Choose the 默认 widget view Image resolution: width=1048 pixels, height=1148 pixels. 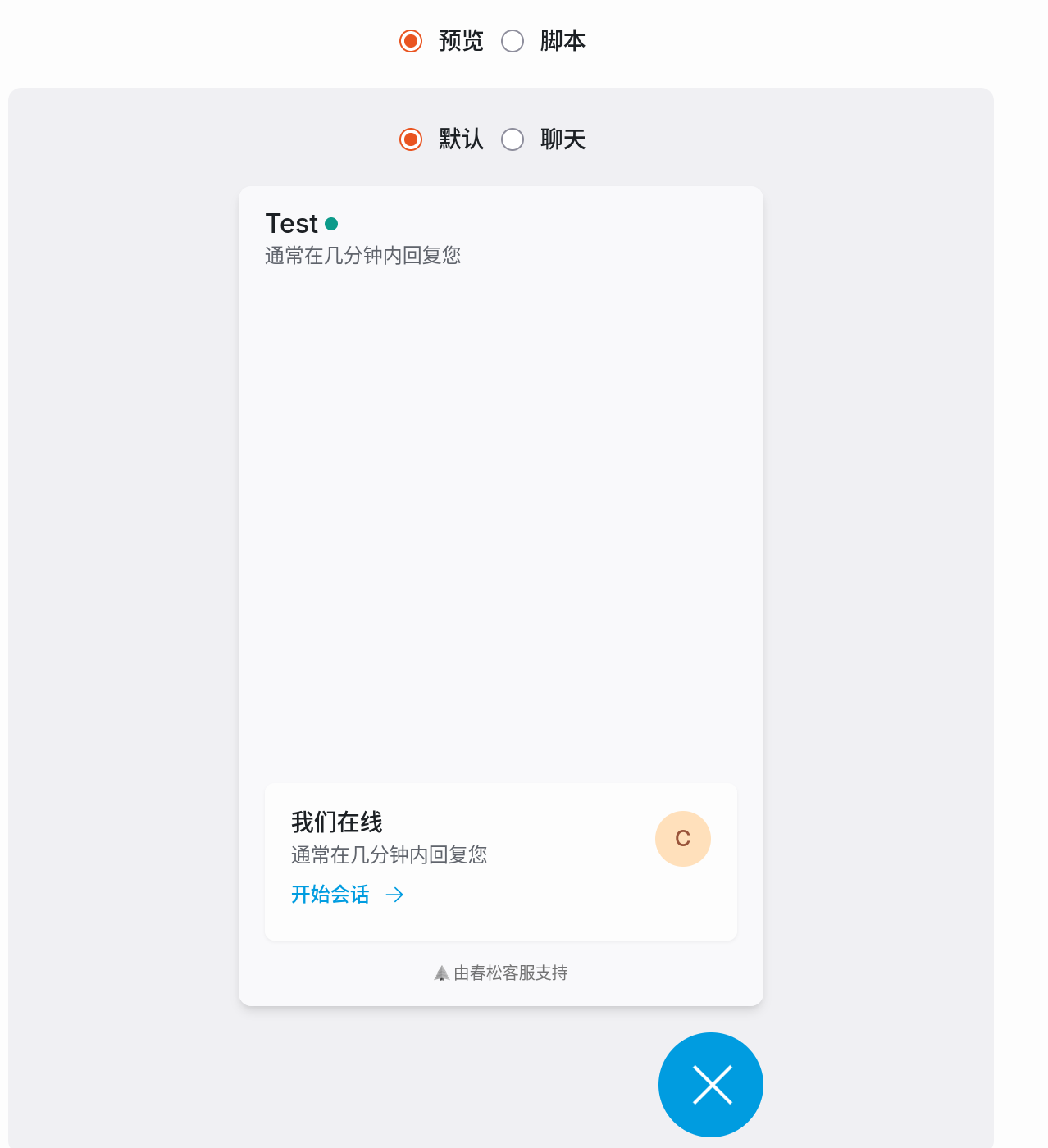click(411, 139)
